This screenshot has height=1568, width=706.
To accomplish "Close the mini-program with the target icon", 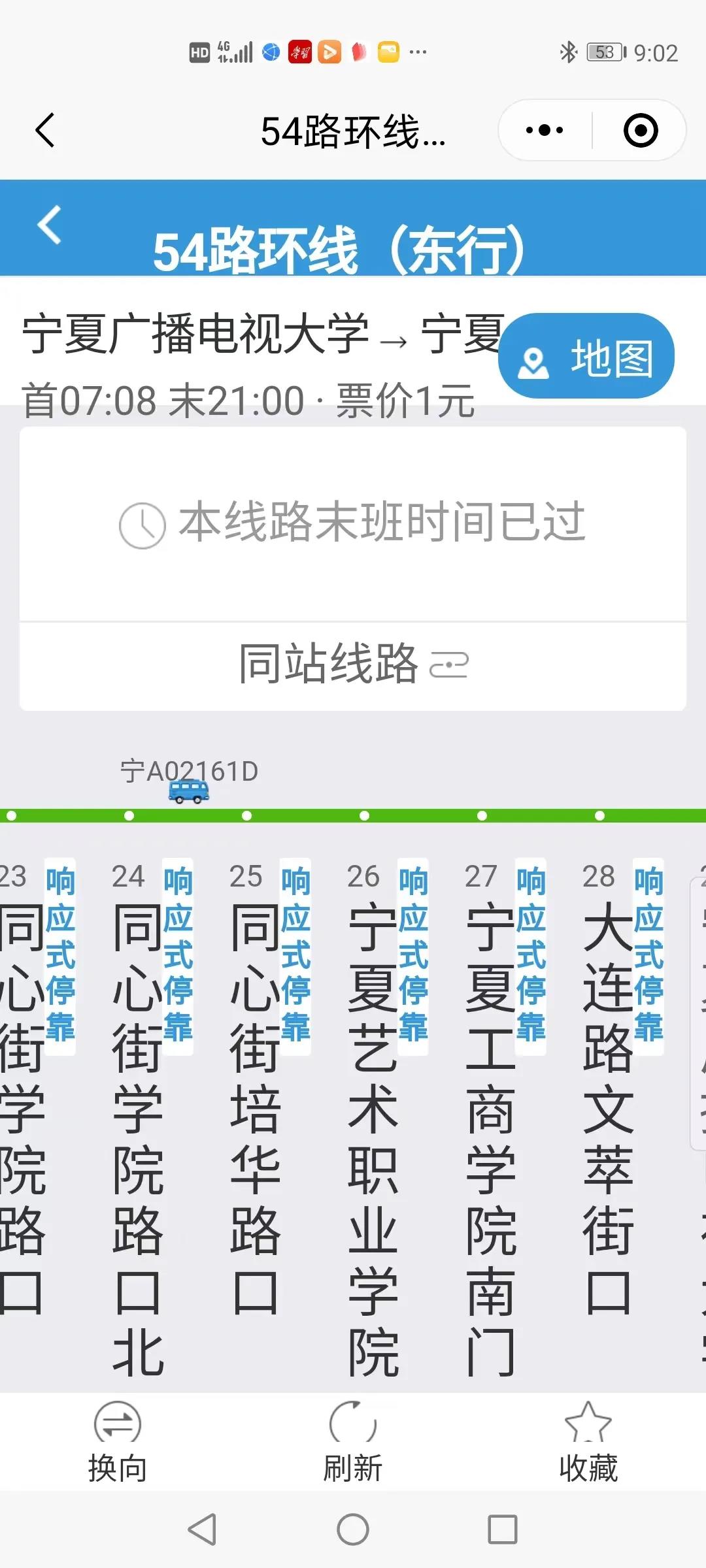I will [x=640, y=130].
